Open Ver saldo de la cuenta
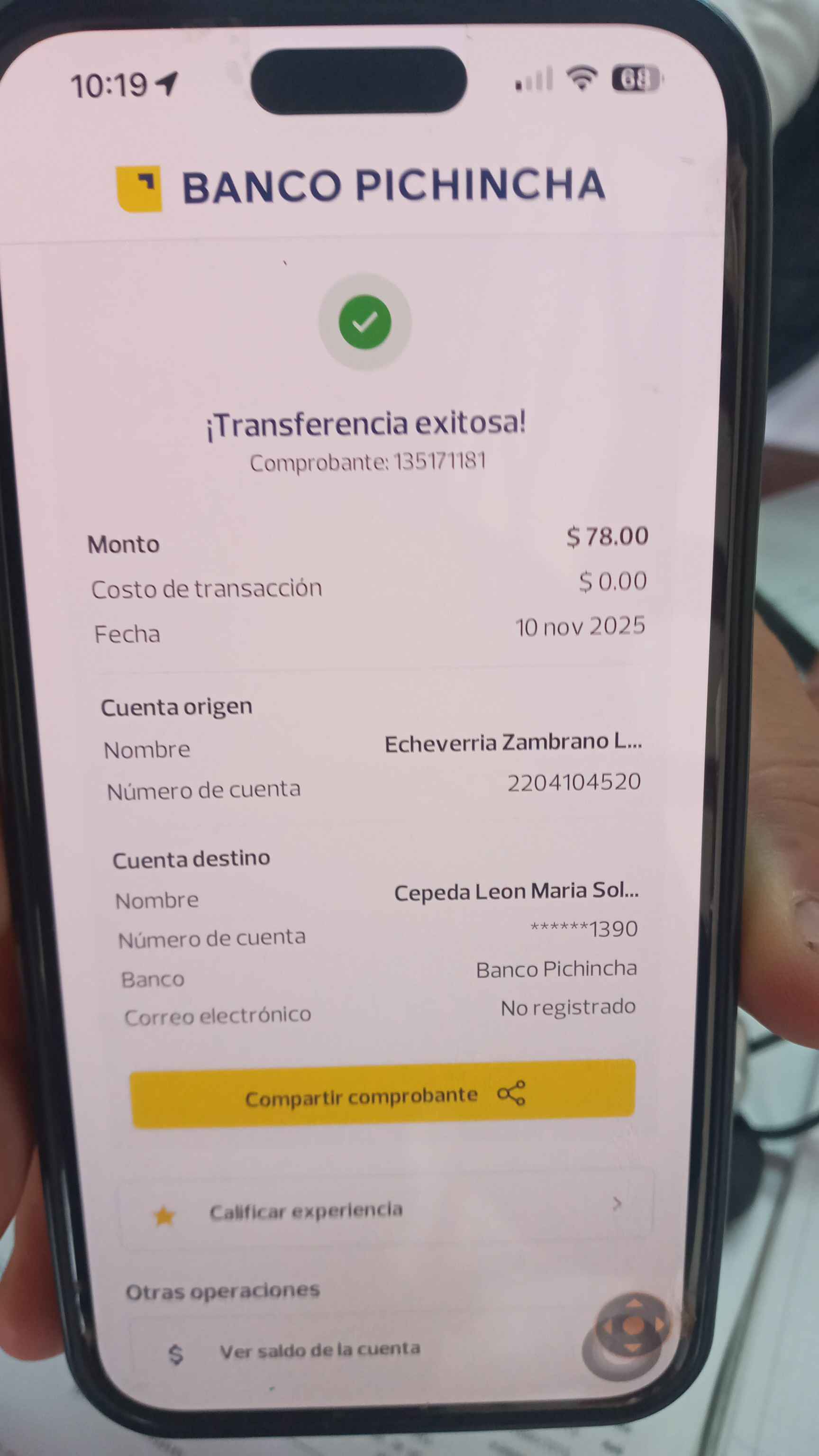819x1456 pixels. point(320,1350)
